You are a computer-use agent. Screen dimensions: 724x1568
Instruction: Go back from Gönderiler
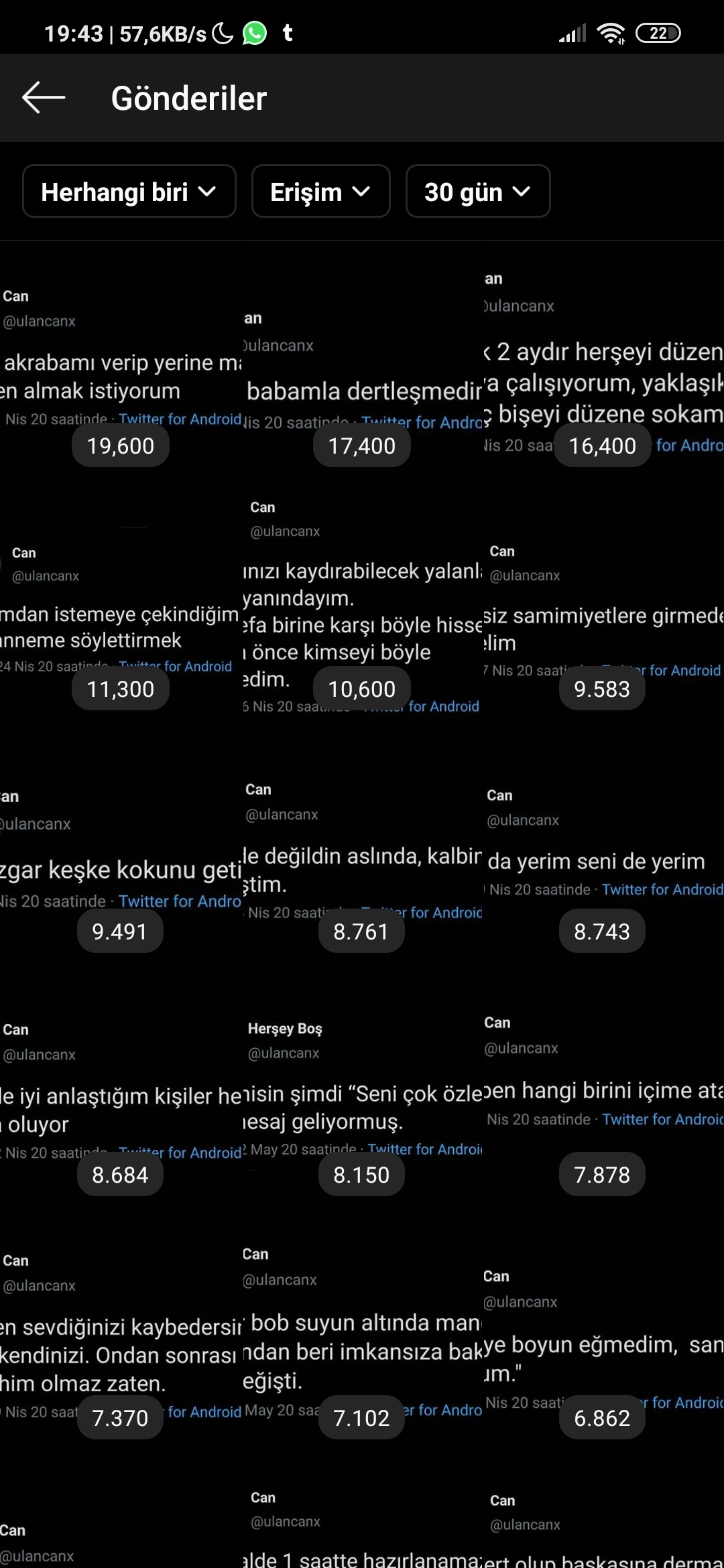coord(44,98)
